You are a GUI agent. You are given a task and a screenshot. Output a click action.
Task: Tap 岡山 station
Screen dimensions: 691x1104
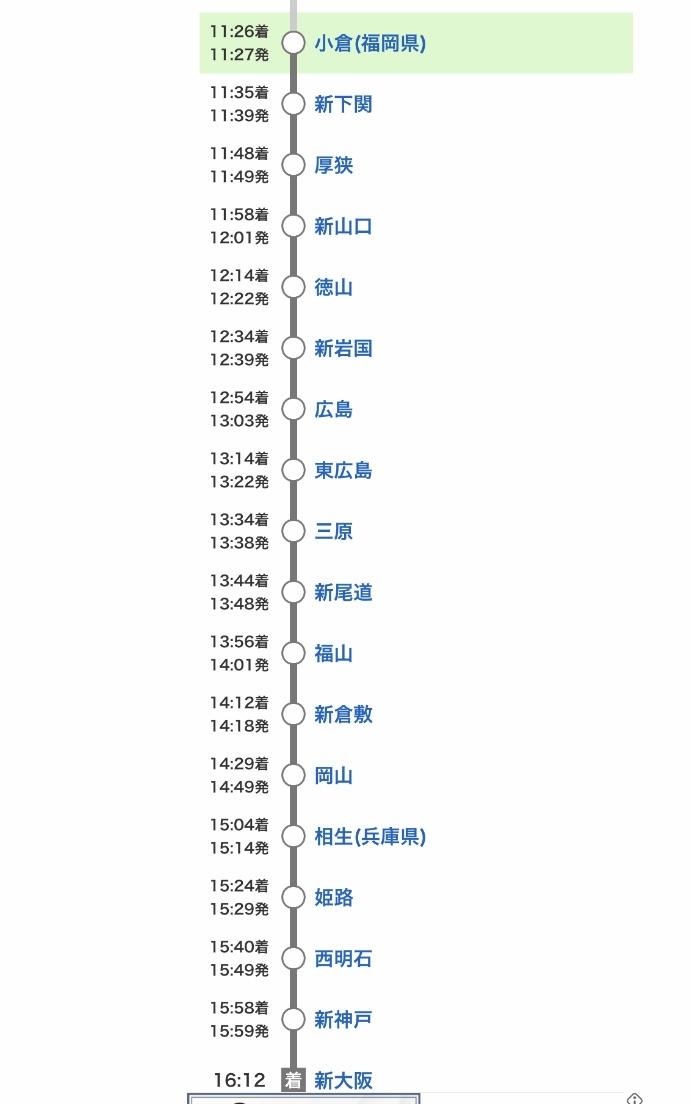(x=333, y=775)
